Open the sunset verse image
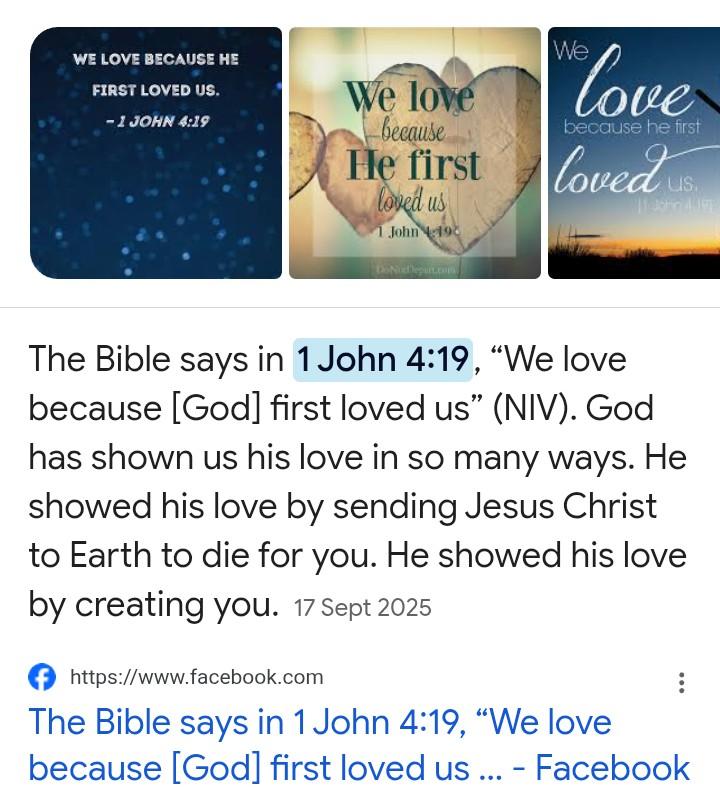This screenshot has width=720, height=808. pos(634,153)
